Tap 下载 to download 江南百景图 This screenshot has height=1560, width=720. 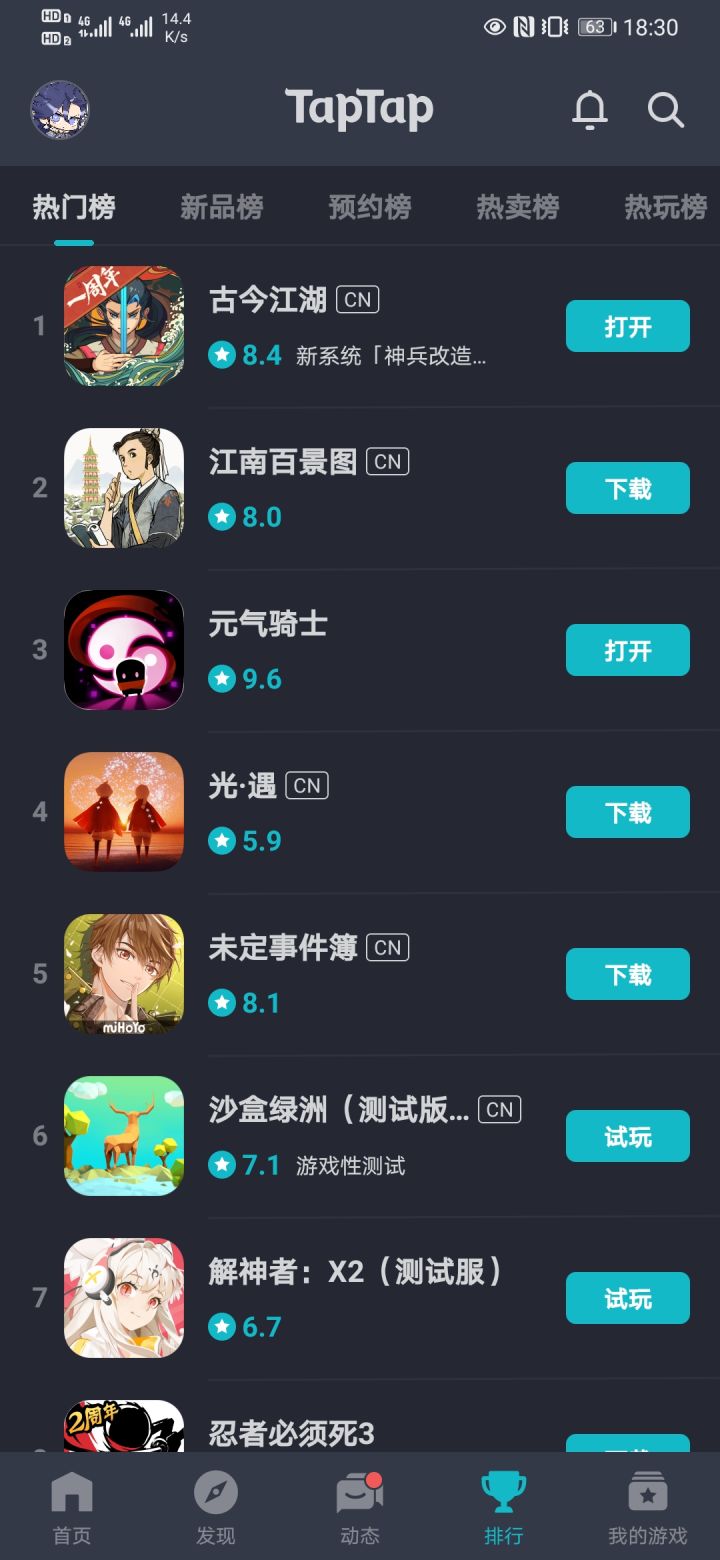pos(627,488)
